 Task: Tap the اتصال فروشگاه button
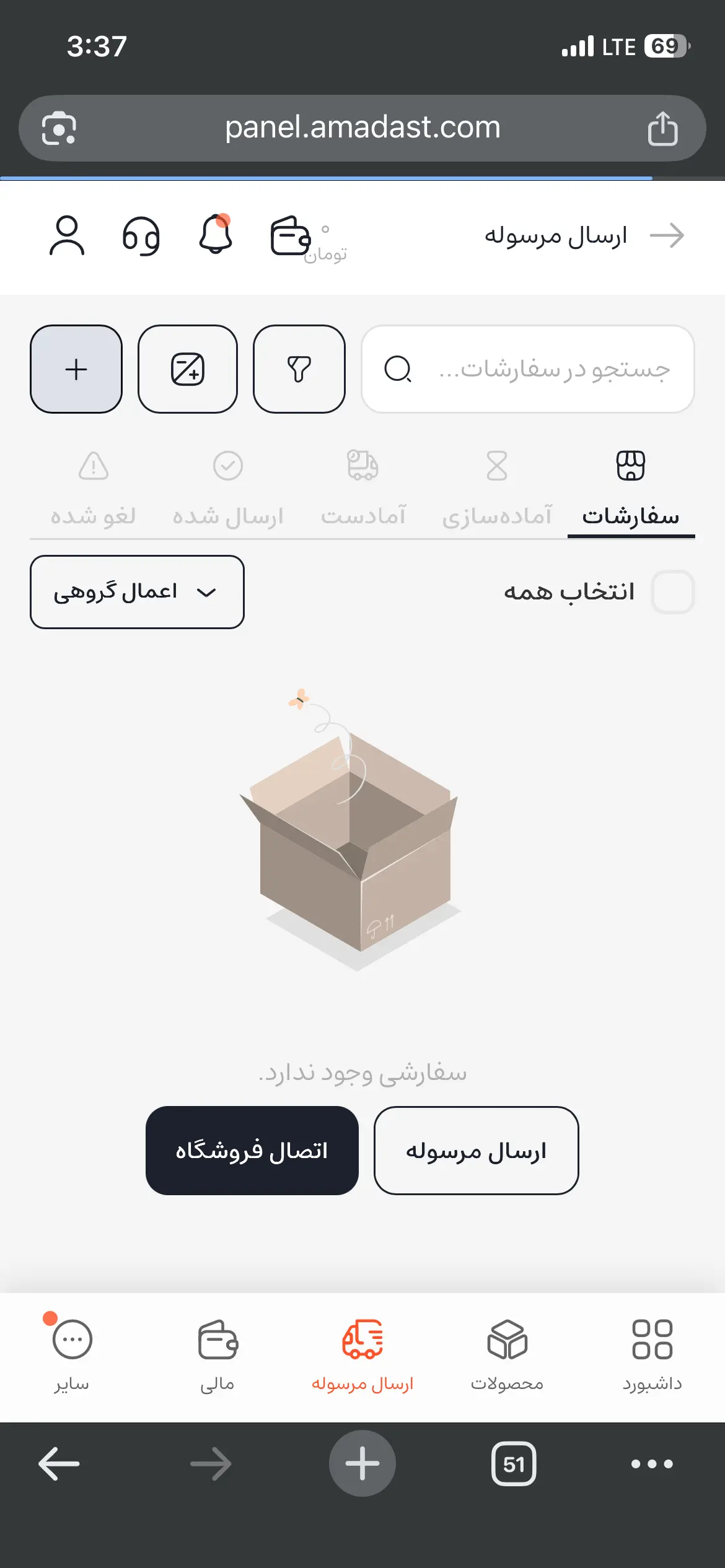[x=252, y=1151]
